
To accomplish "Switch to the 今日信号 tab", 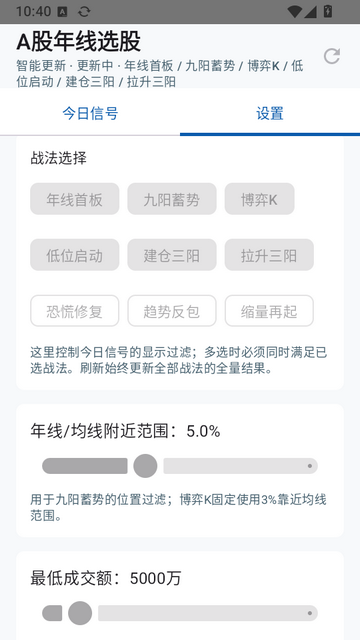I will (x=90, y=113).
